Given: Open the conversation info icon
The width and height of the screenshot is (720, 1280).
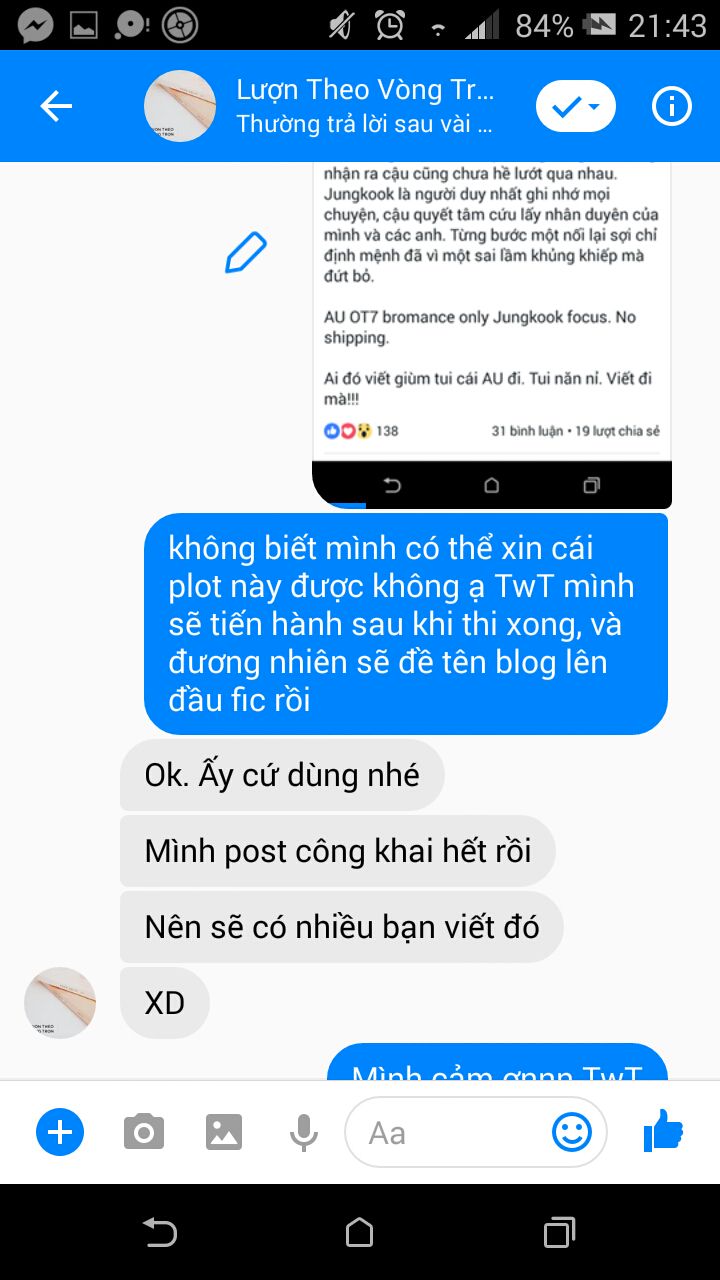Looking at the screenshot, I should (671, 106).
